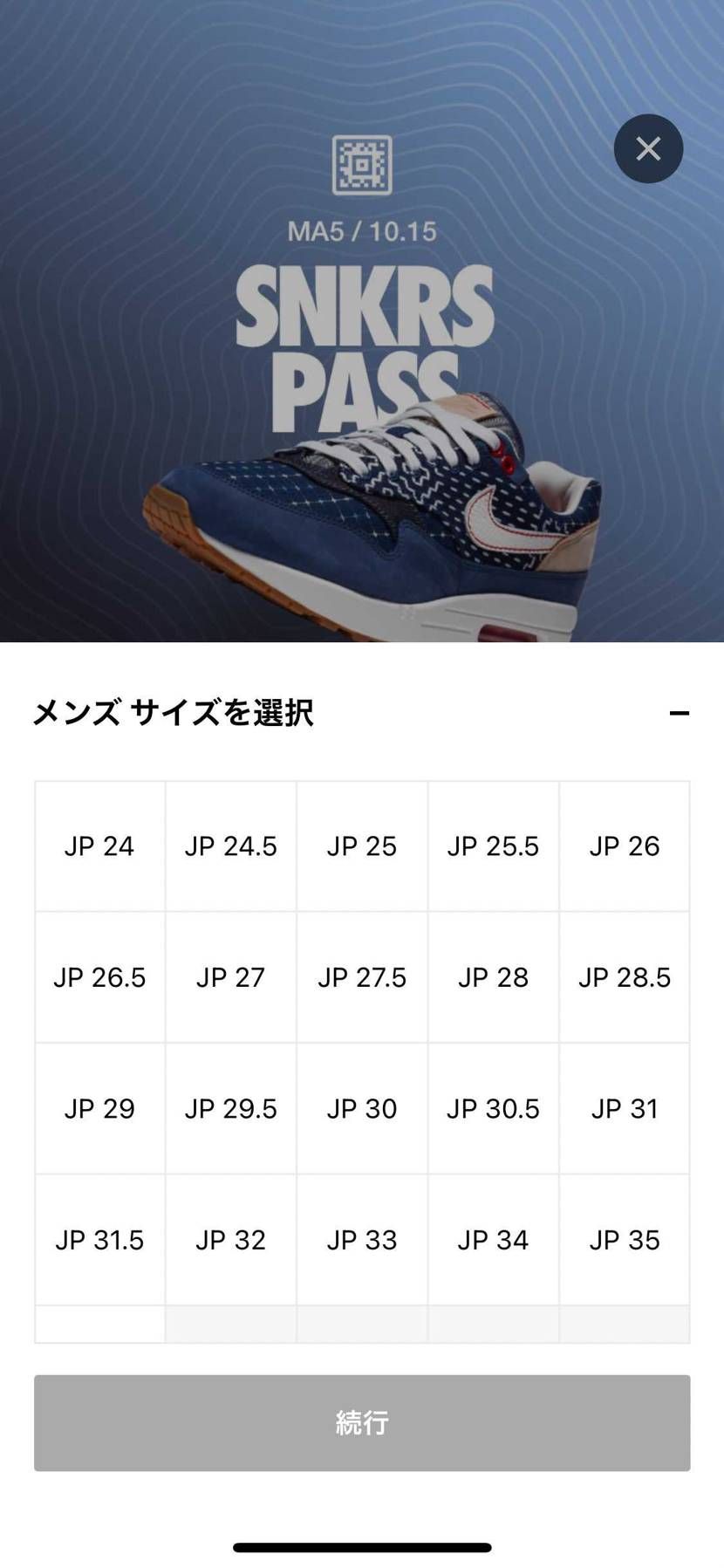Open the SNKRS Pass QR code icon
The image size is (724, 1568).
tap(361, 162)
